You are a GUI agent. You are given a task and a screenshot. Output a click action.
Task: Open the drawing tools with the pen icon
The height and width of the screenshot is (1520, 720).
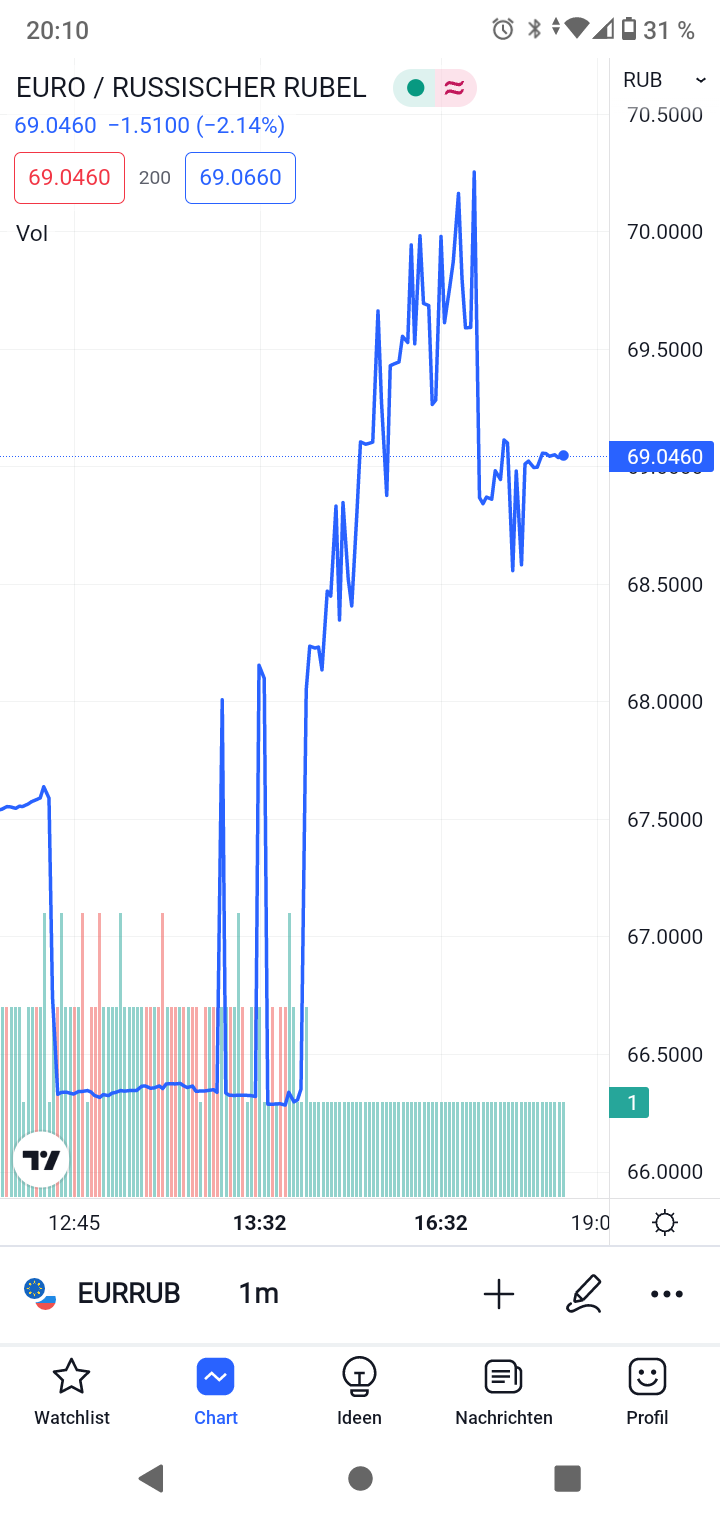coord(585,1293)
